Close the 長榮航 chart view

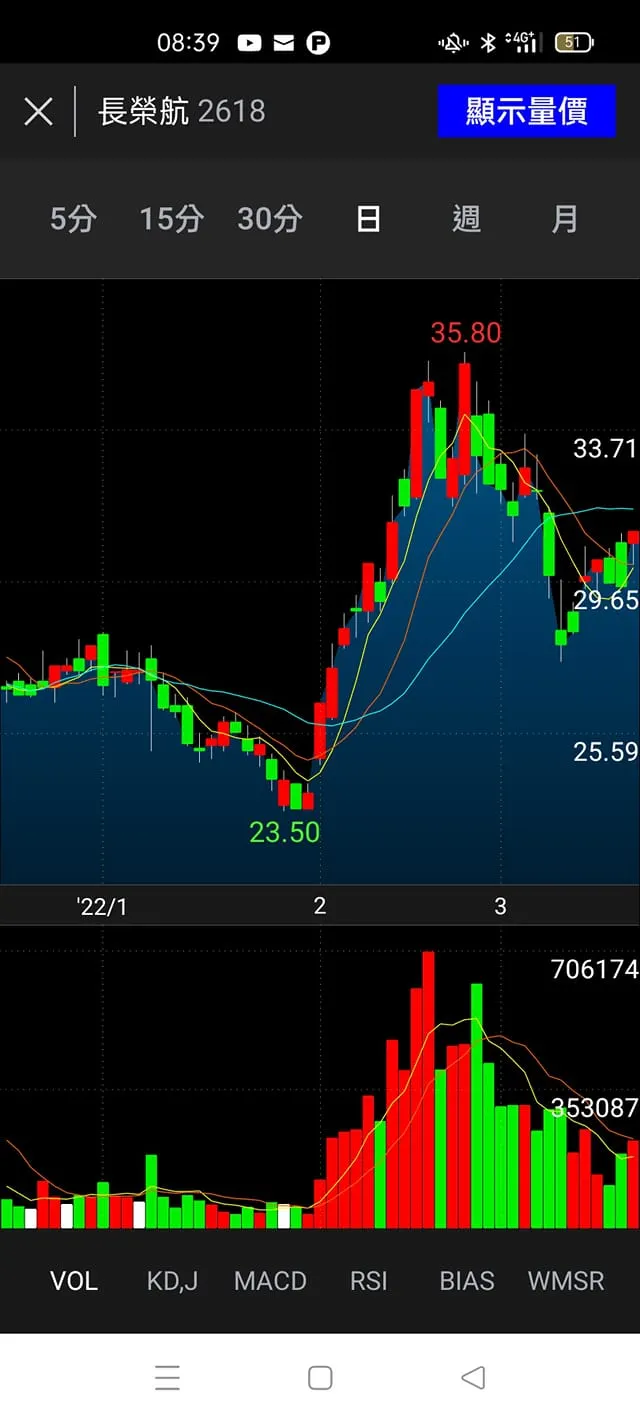pos(38,111)
